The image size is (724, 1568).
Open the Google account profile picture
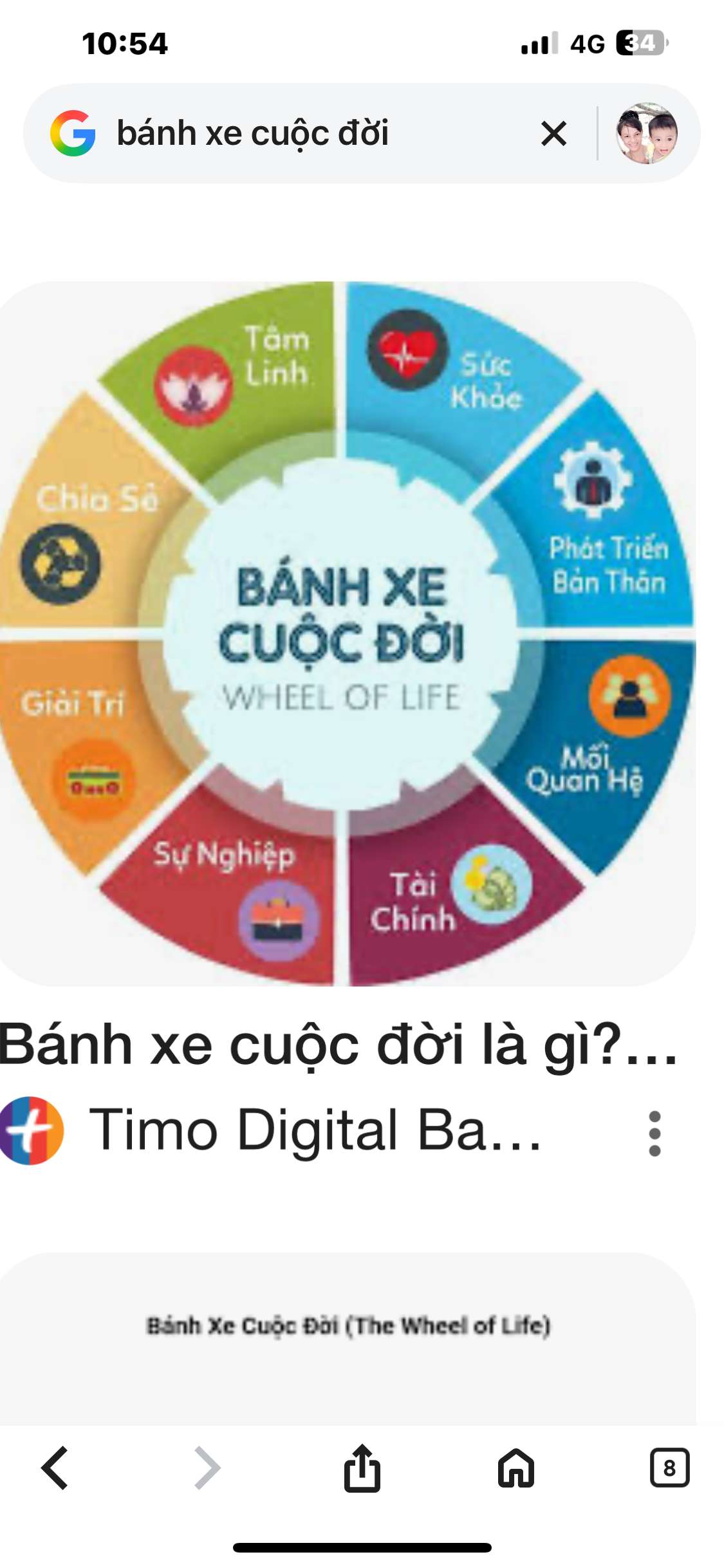pos(646,133)
